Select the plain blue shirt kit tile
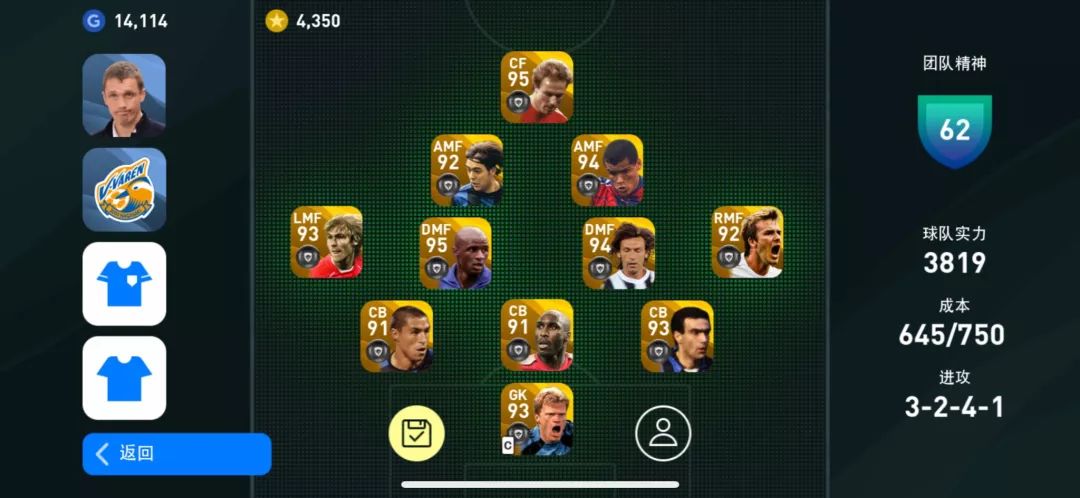The height and width of the screenshot is (498, 1080). [x=124, y=378]
